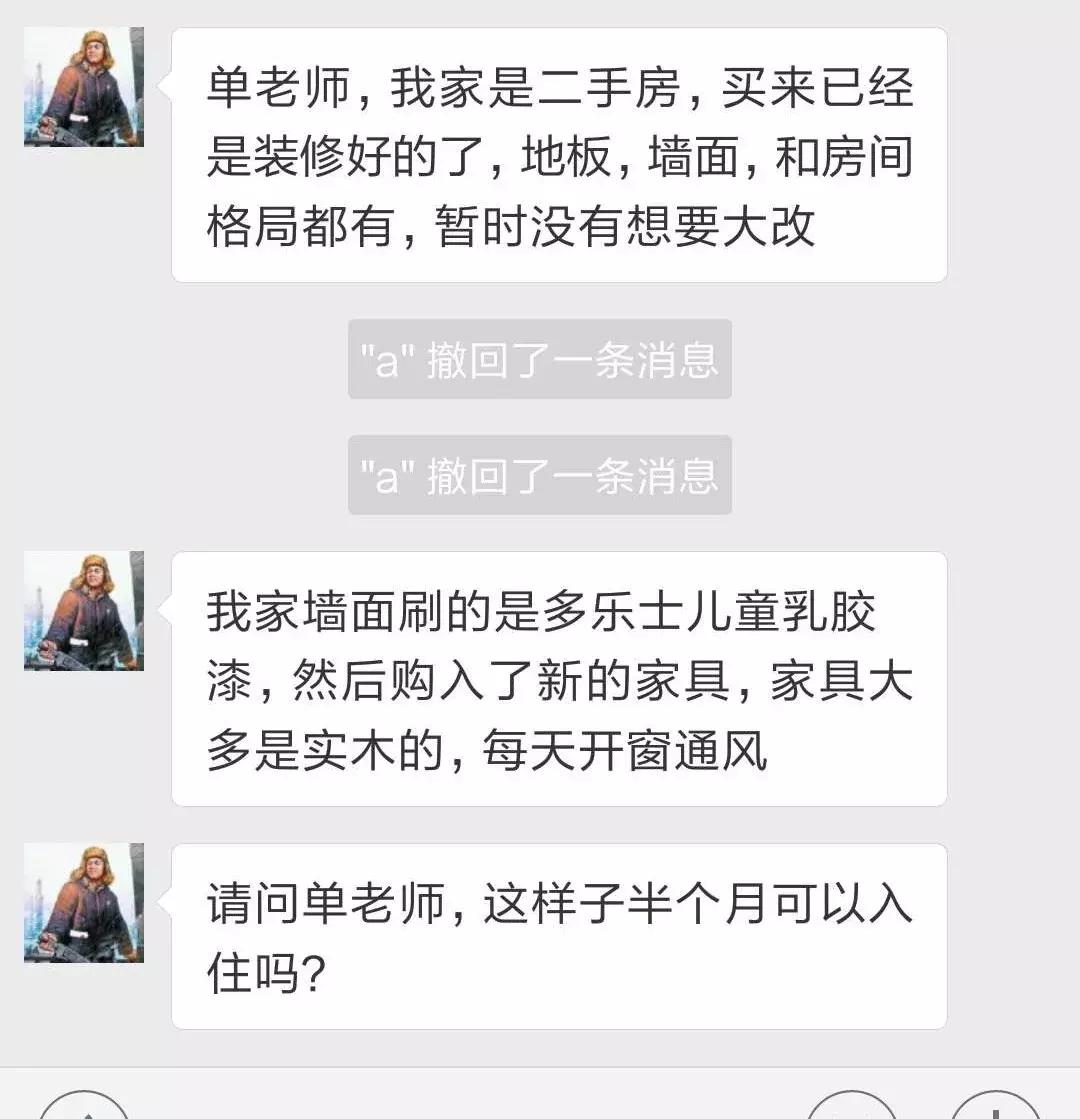Viewport: 1080px width, 1119px height.
Task: Tap the gray recalled notice containing "a"
Action: (539, 361)
